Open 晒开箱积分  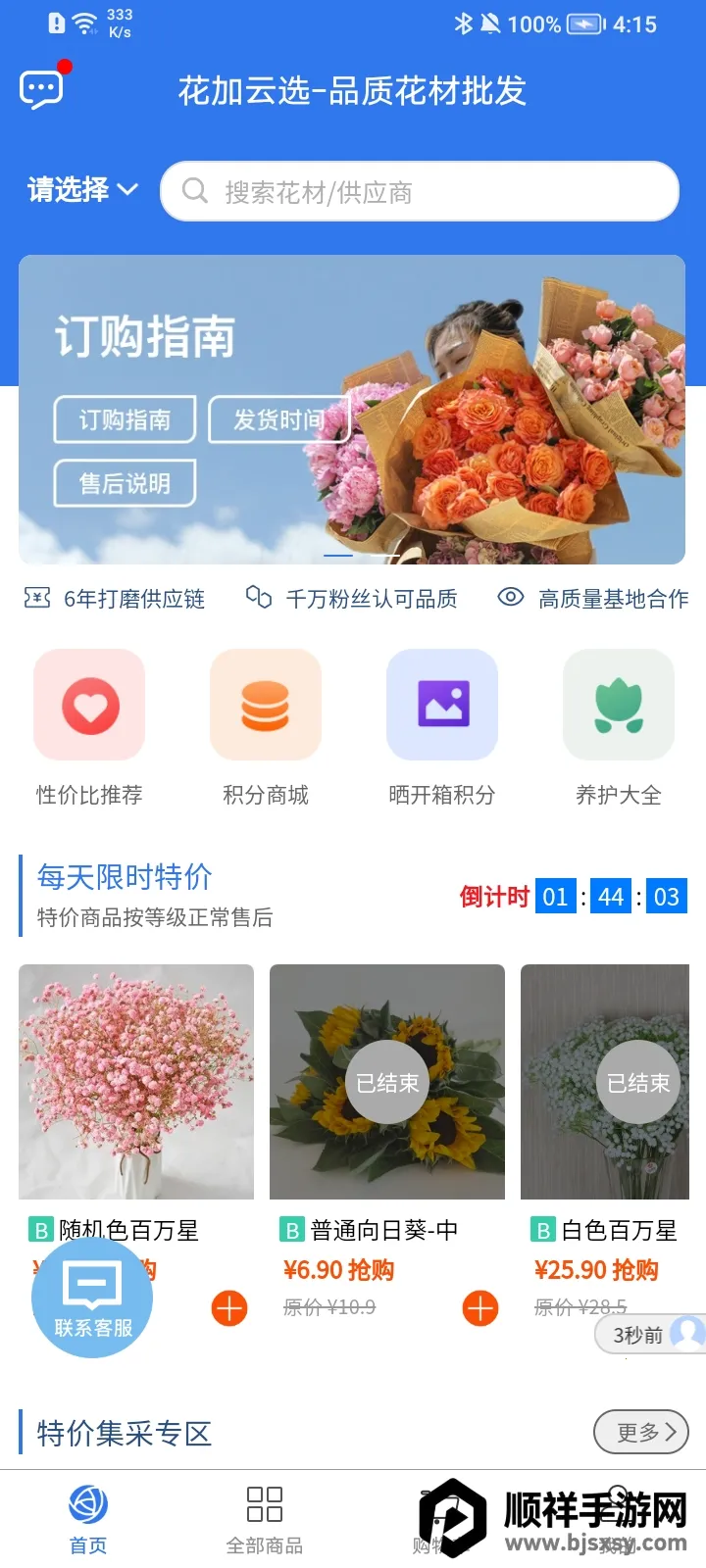(442, 727)
